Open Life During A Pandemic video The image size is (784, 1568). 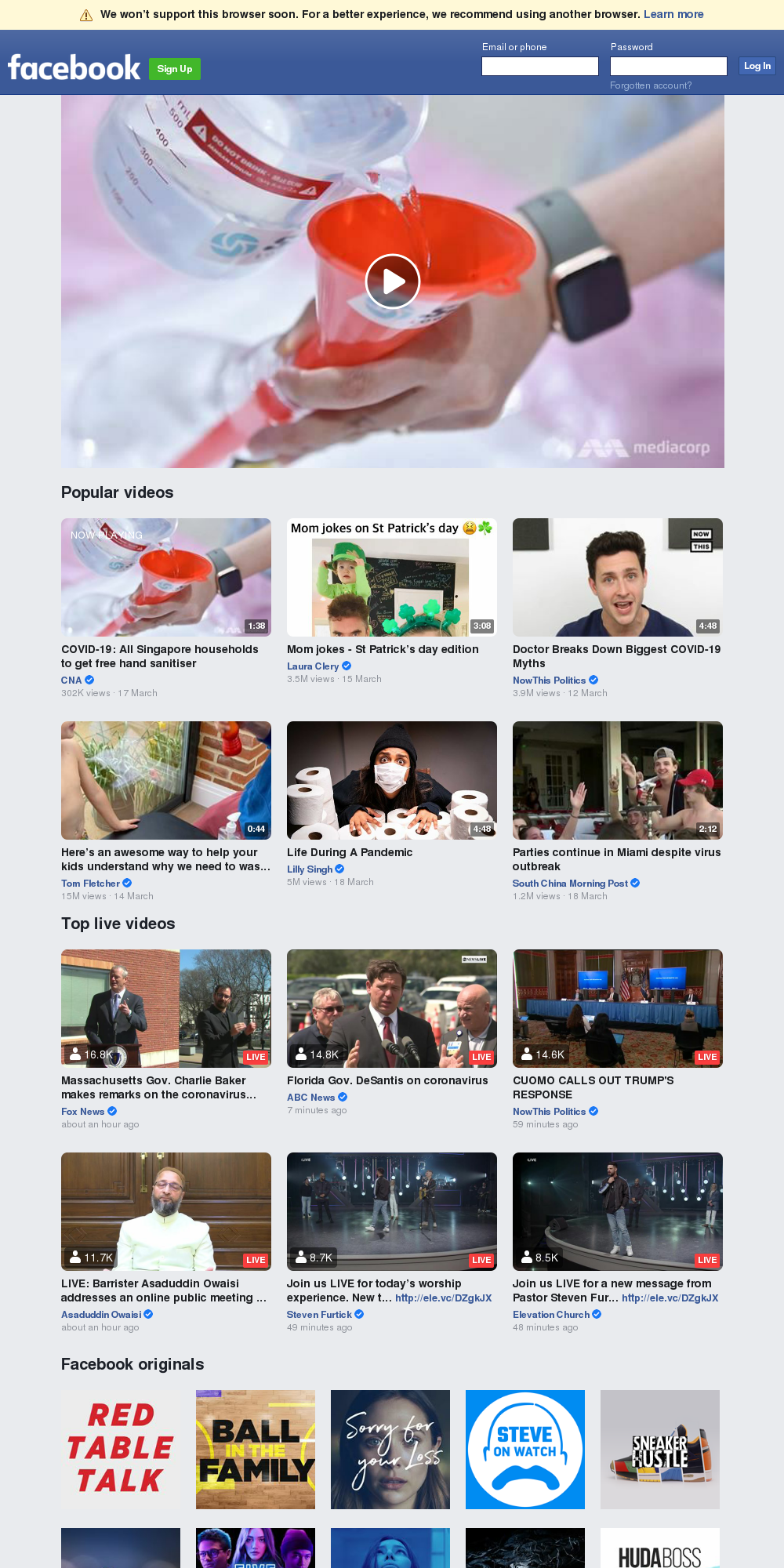point(391,781)
